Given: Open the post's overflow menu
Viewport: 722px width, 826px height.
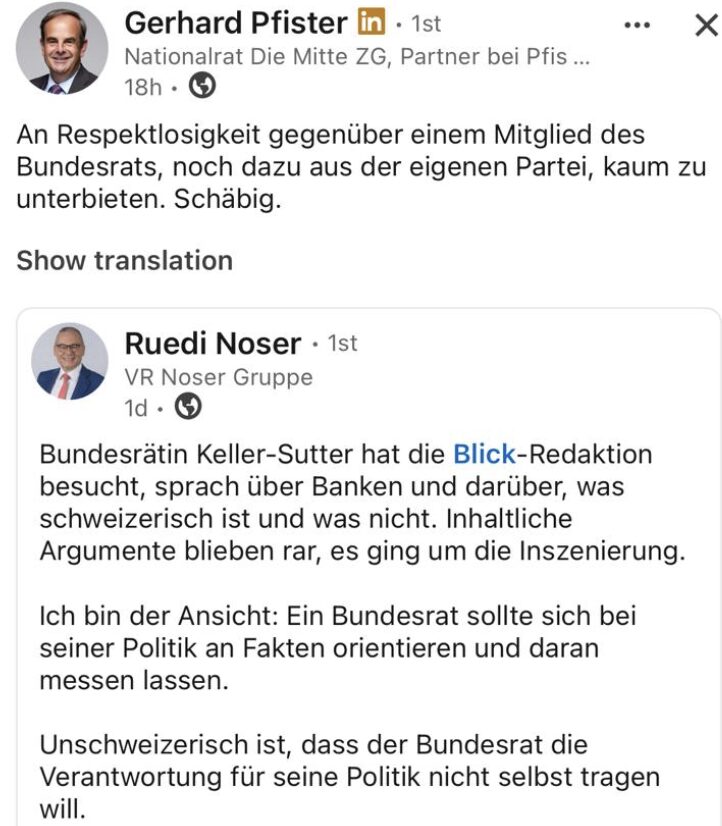Looking at the screenshot, I should [x=637, y=25].
